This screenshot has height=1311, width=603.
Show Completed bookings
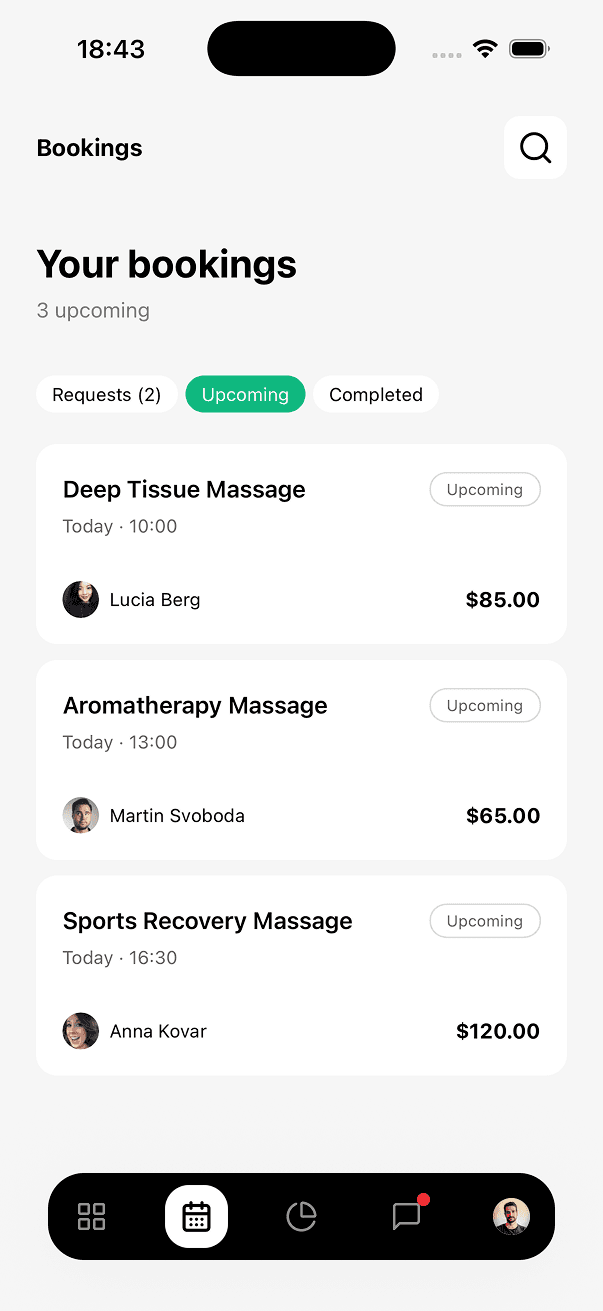[376, 395]
